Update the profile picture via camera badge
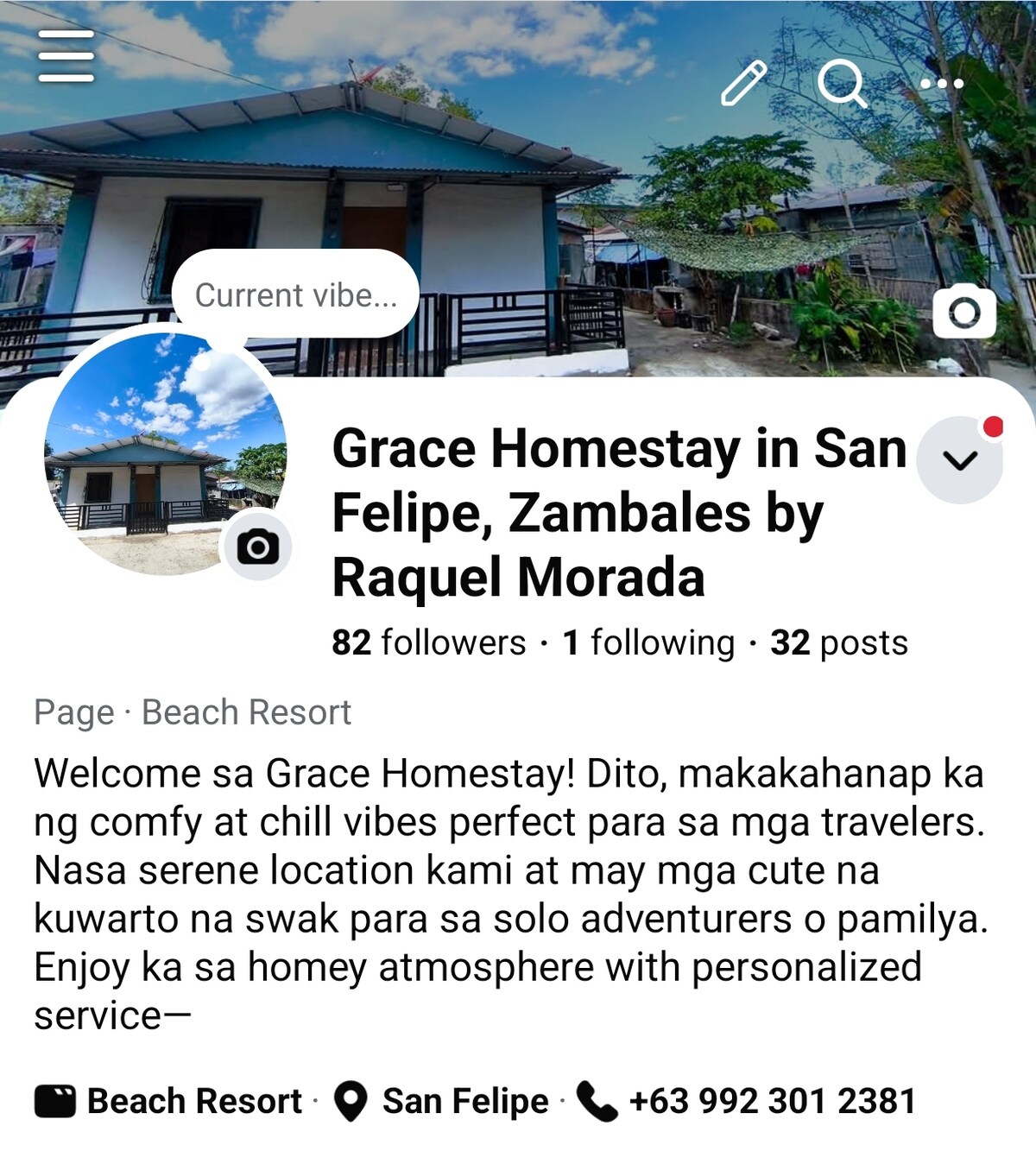This screenshot has height=1170, width=1036. coord(257,547)
